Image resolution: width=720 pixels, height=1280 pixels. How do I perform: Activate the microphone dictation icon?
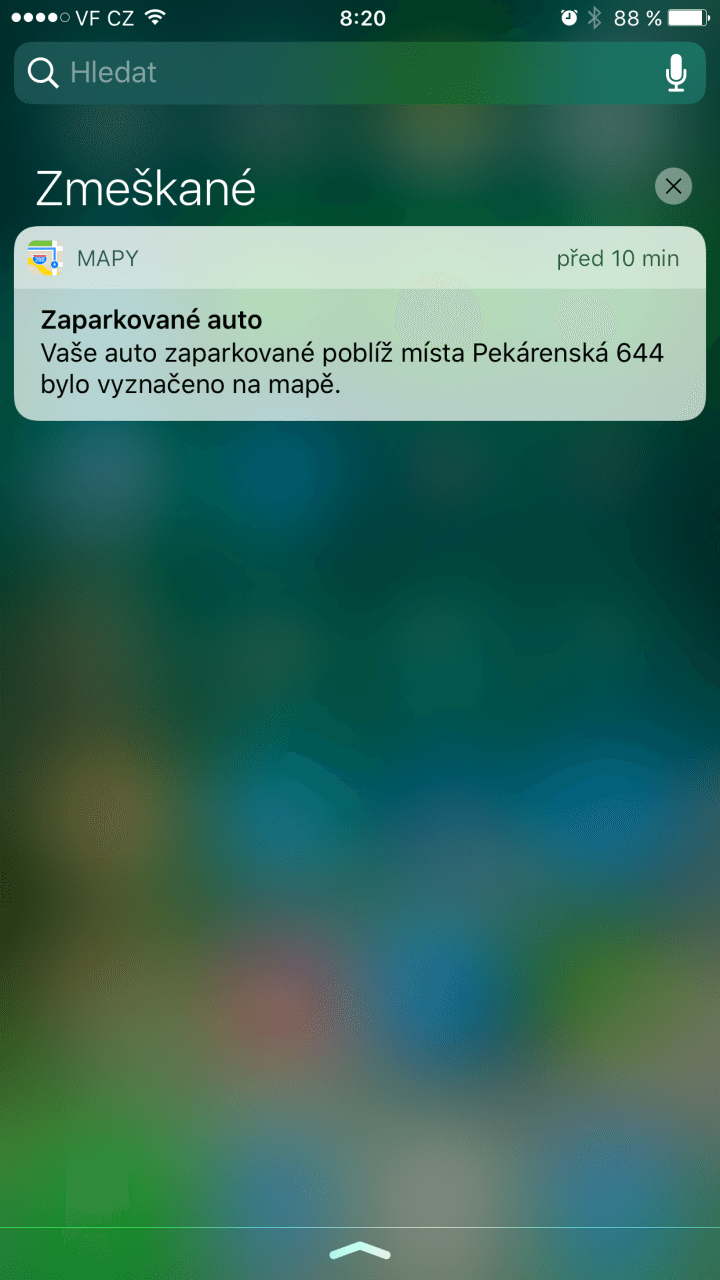click(x=677, y=73)
